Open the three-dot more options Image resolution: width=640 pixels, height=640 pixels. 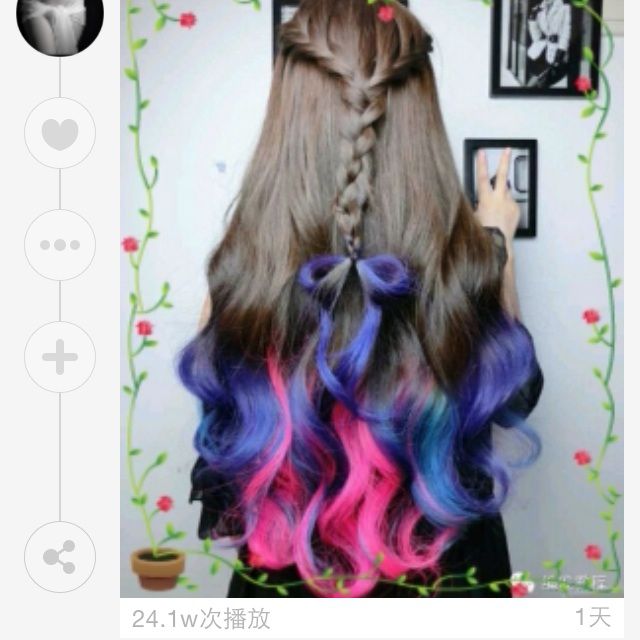[60, 245]
